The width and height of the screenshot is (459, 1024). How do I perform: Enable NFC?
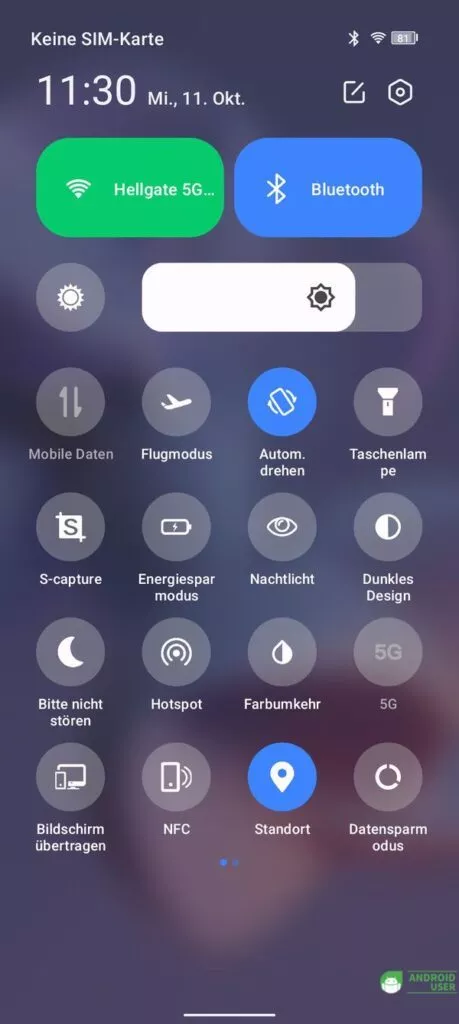point(176,776)
